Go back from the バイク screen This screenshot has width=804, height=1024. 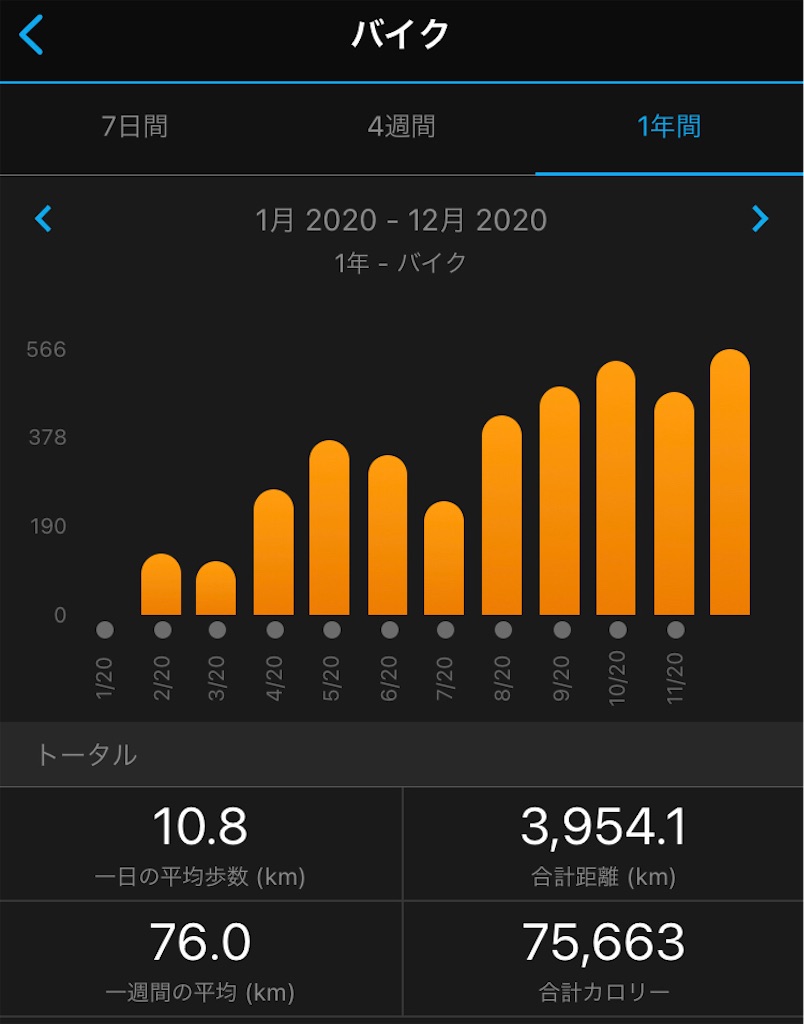pyautogui.click(x=32, y=35)
